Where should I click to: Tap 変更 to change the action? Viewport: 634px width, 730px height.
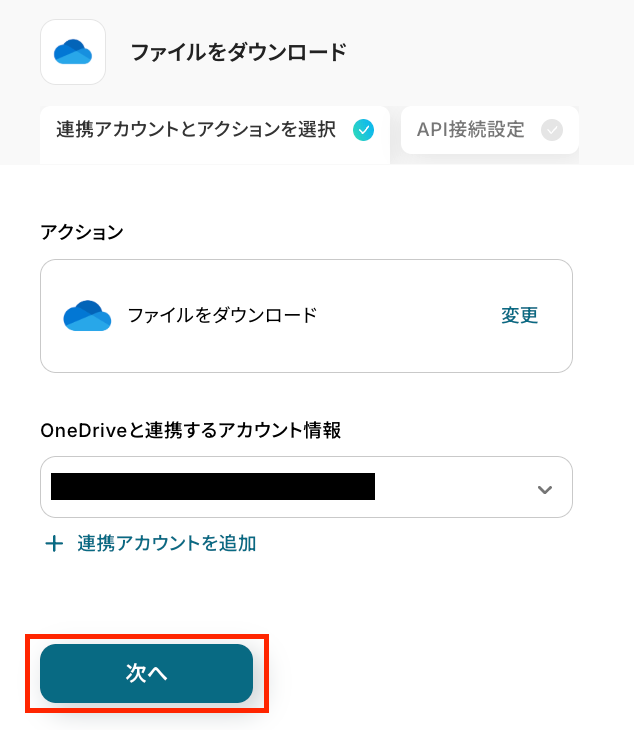519,316
